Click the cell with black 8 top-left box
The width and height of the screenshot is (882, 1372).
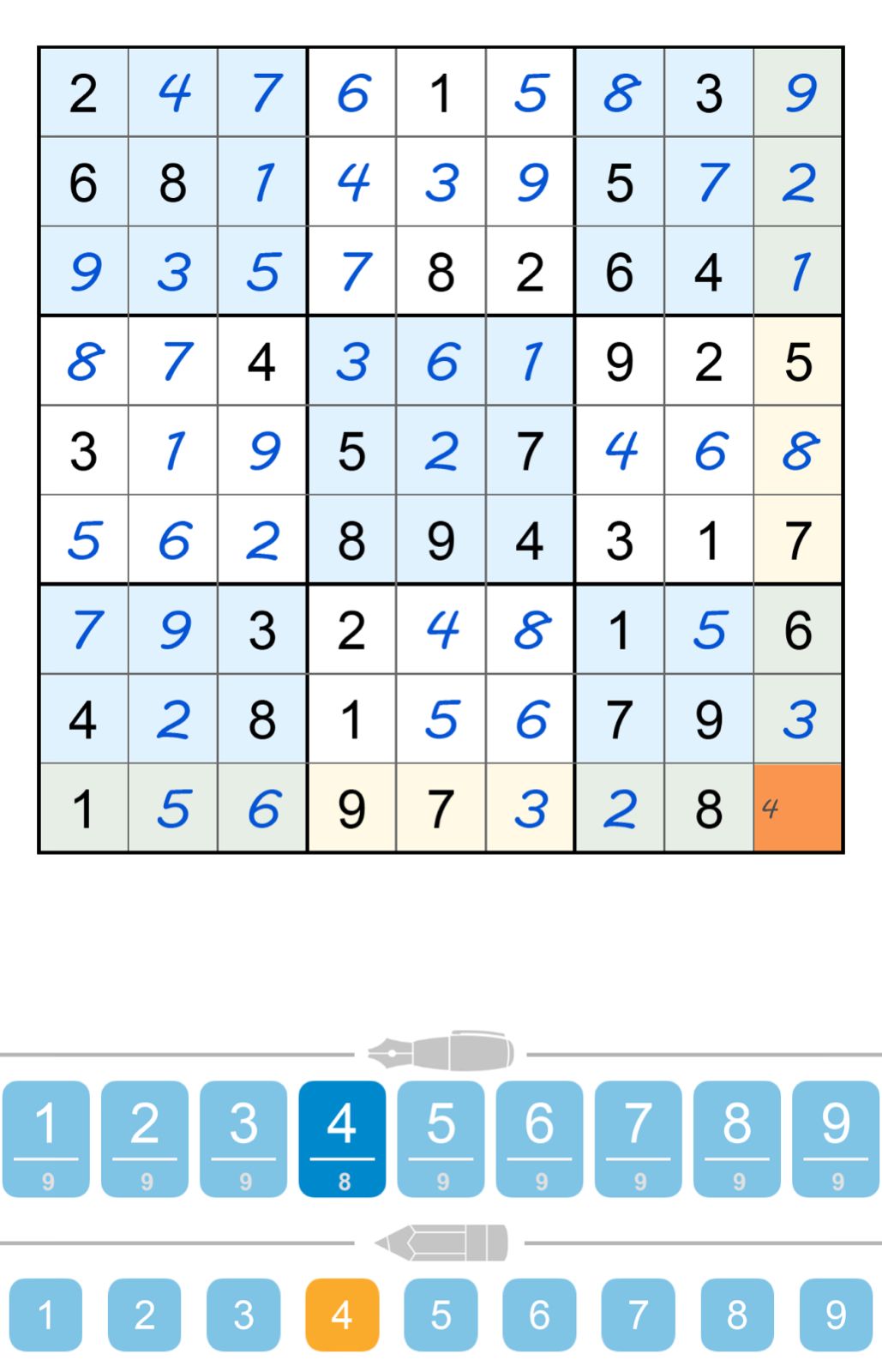(172, 182)
